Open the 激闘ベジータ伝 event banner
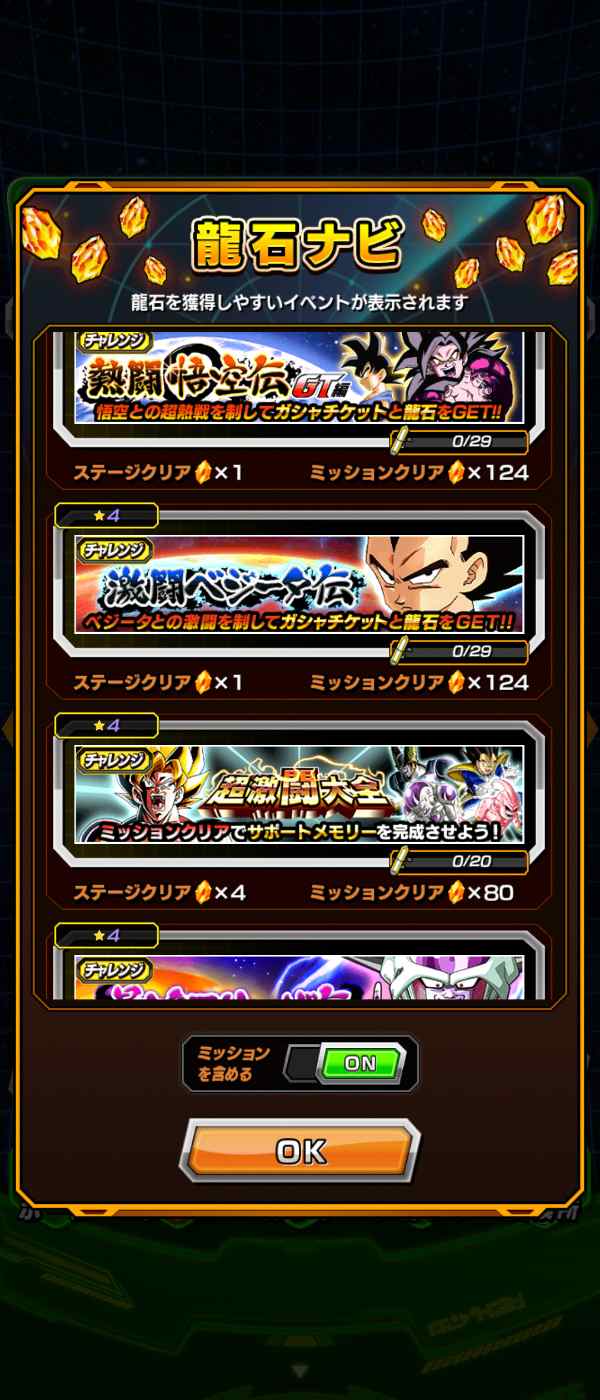This screenshot has width=600, height=1400. point(299,585)
